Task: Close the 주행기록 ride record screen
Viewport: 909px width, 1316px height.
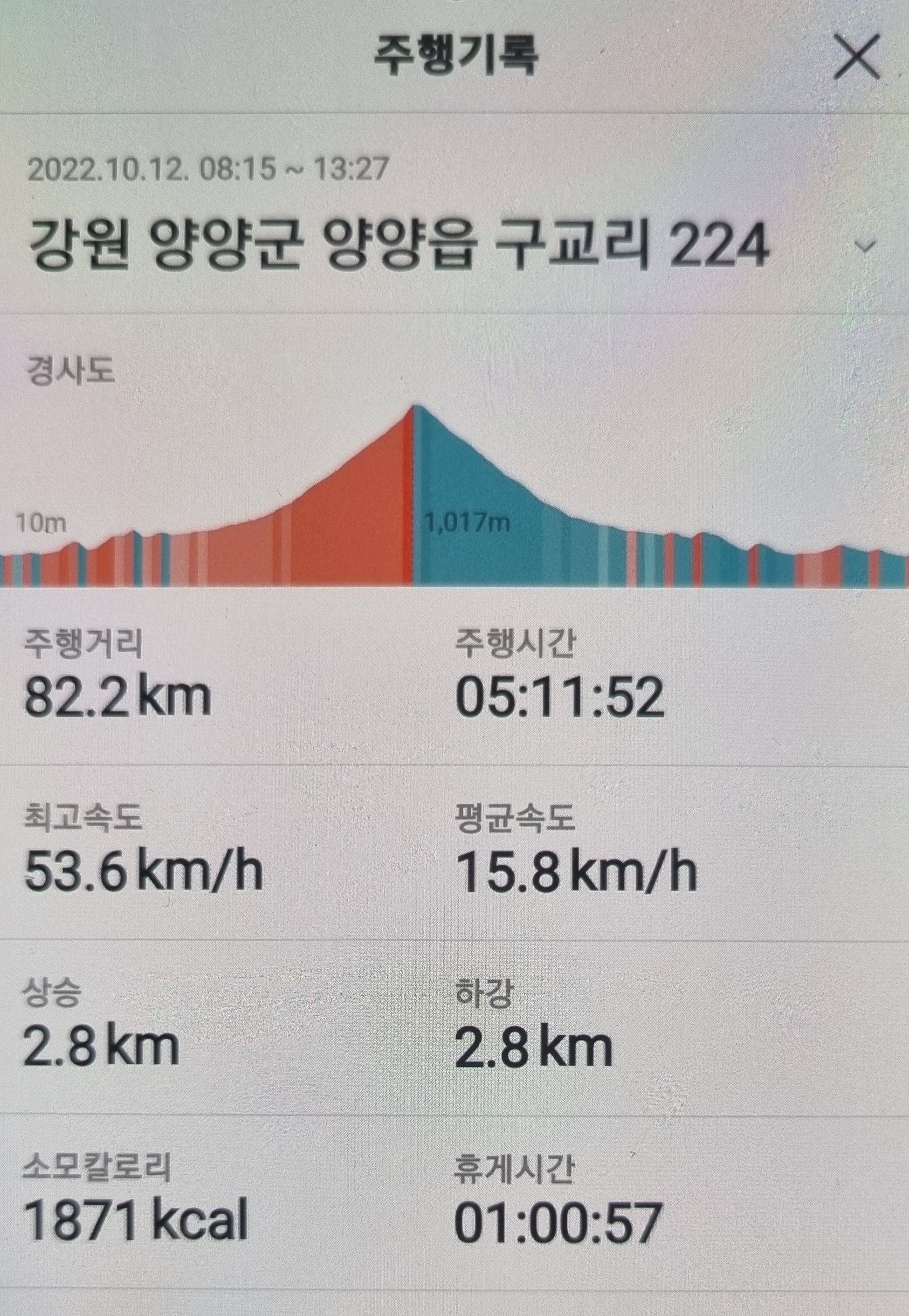Action: point(856,56)
